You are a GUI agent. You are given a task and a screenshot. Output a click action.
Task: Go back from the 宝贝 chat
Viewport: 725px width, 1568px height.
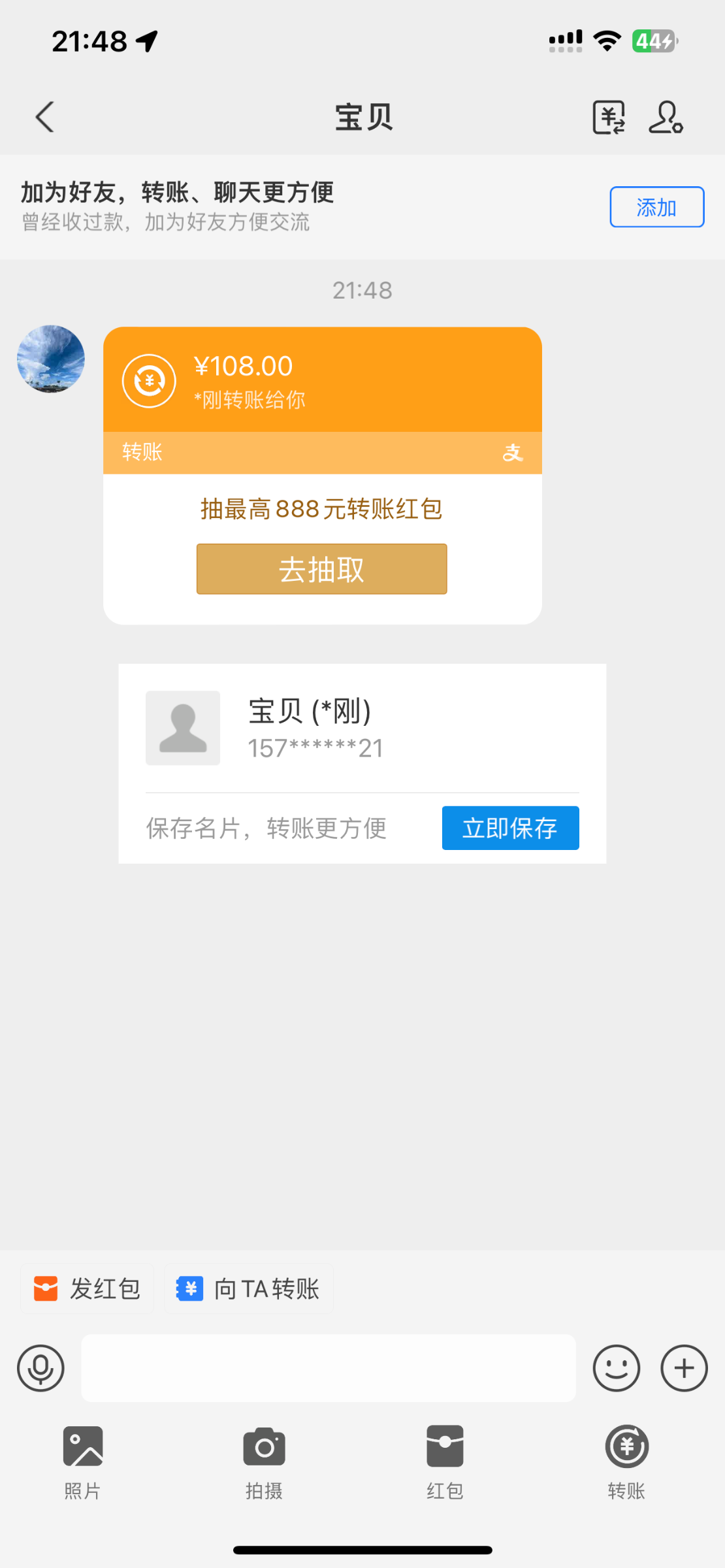[x=44, y=118]
